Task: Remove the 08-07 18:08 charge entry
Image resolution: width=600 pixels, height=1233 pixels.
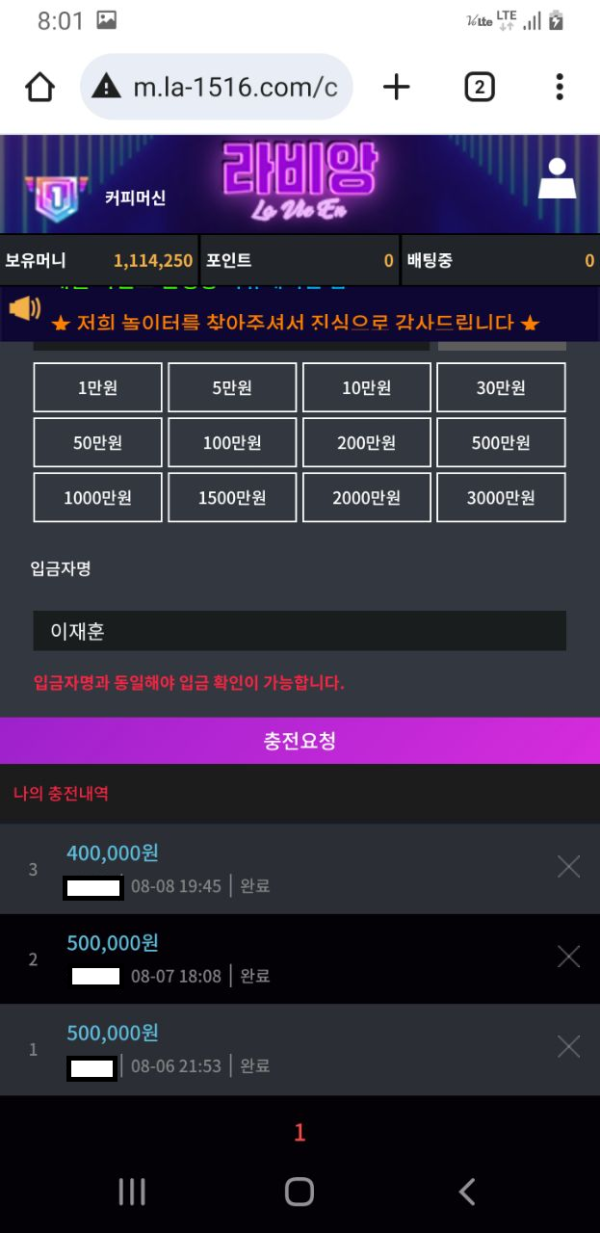Action: (568, 957)
